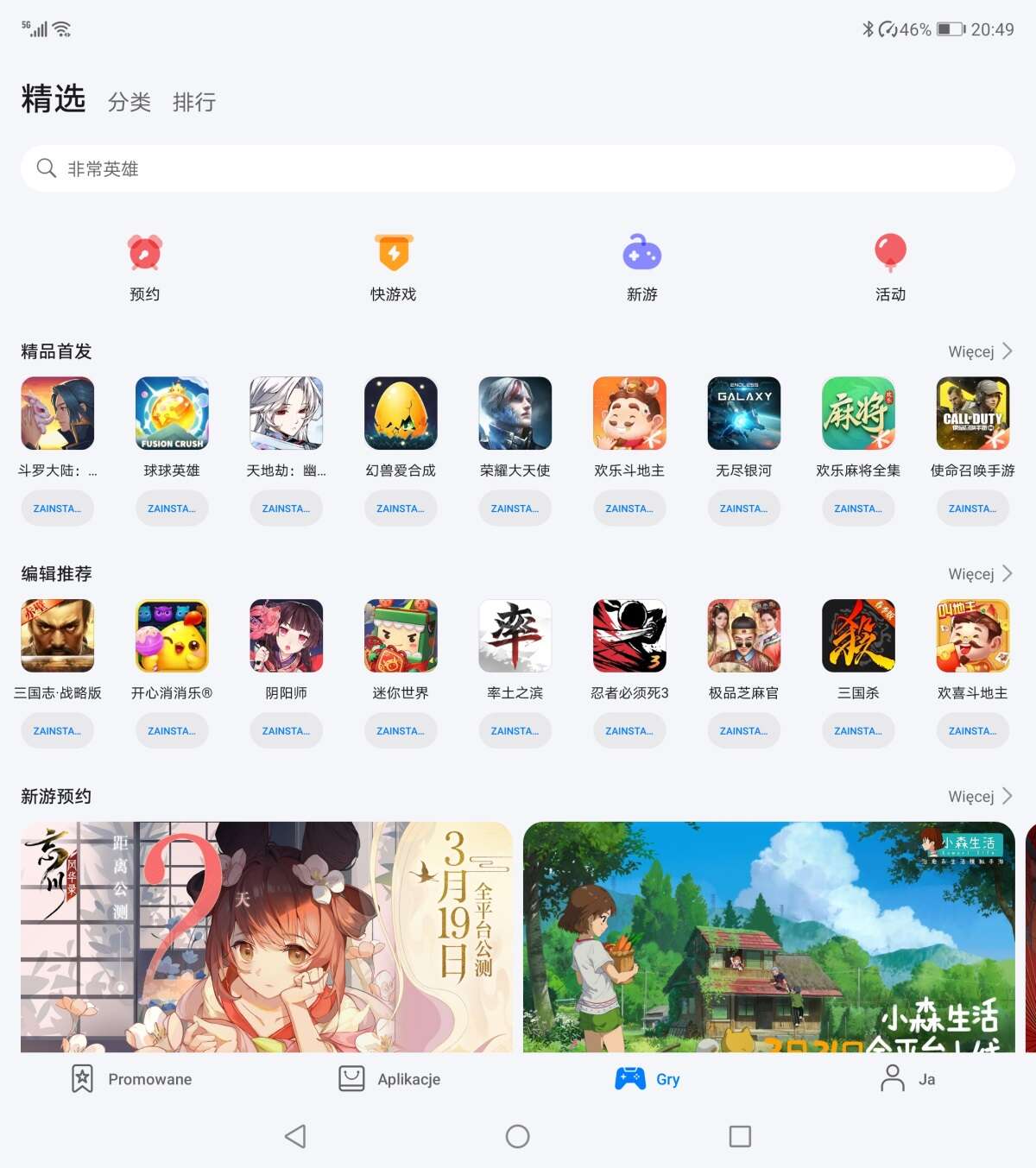This screenshot has height=1168, width=1036.
Task: Tap the search box showing 非常英雄
Action: 518,168
